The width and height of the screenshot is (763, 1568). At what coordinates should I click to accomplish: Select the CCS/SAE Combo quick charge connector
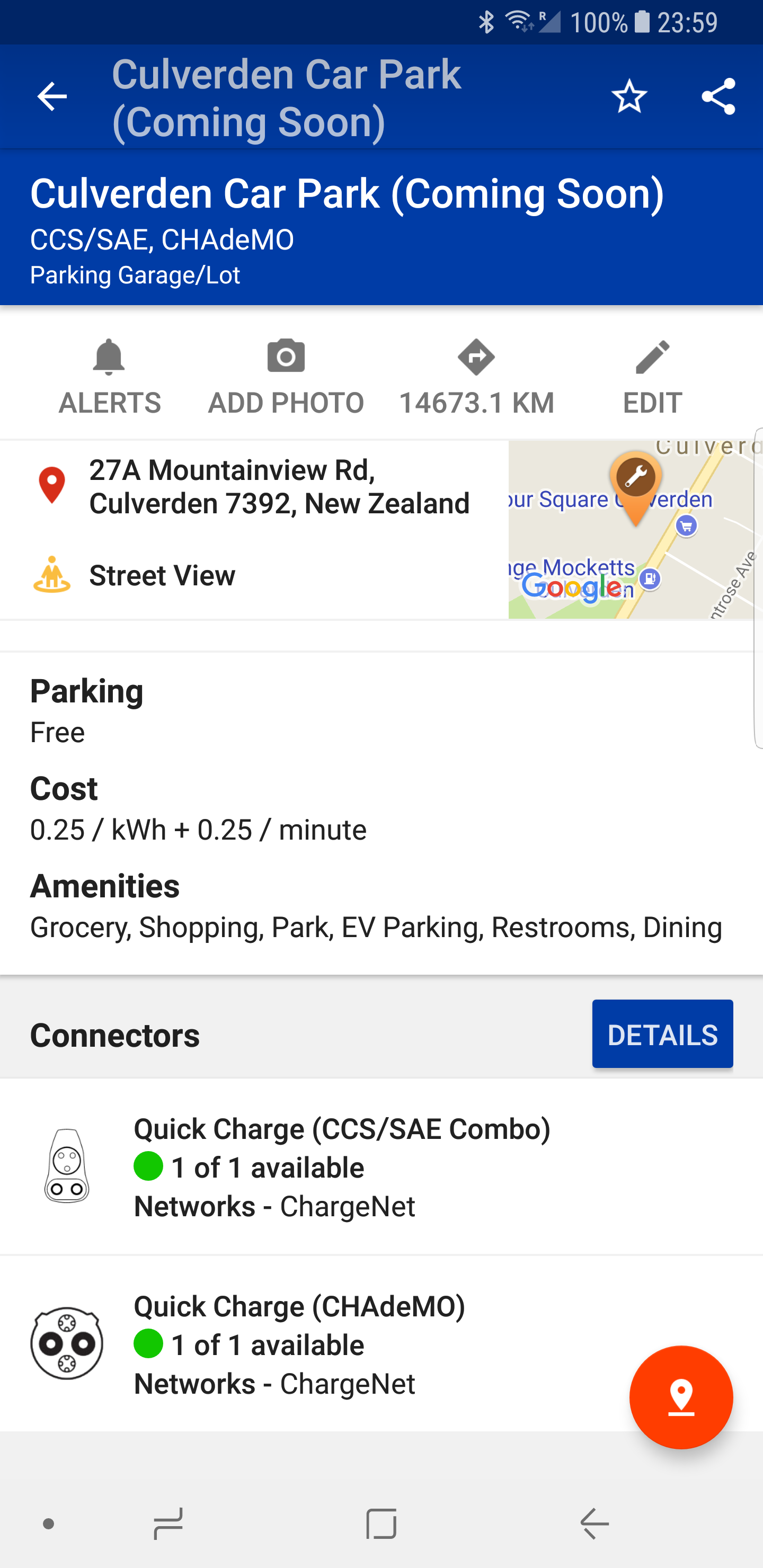[381, 1166]
